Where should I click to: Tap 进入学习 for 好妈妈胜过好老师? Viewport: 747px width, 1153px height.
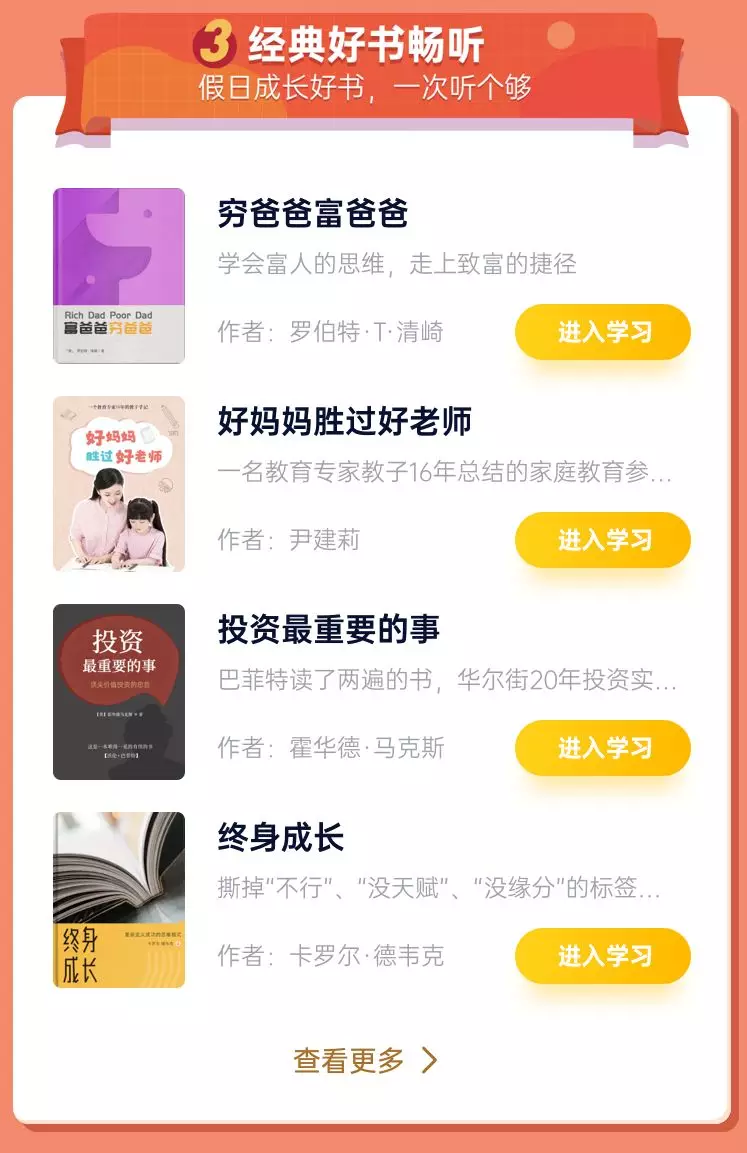(603, 540)
